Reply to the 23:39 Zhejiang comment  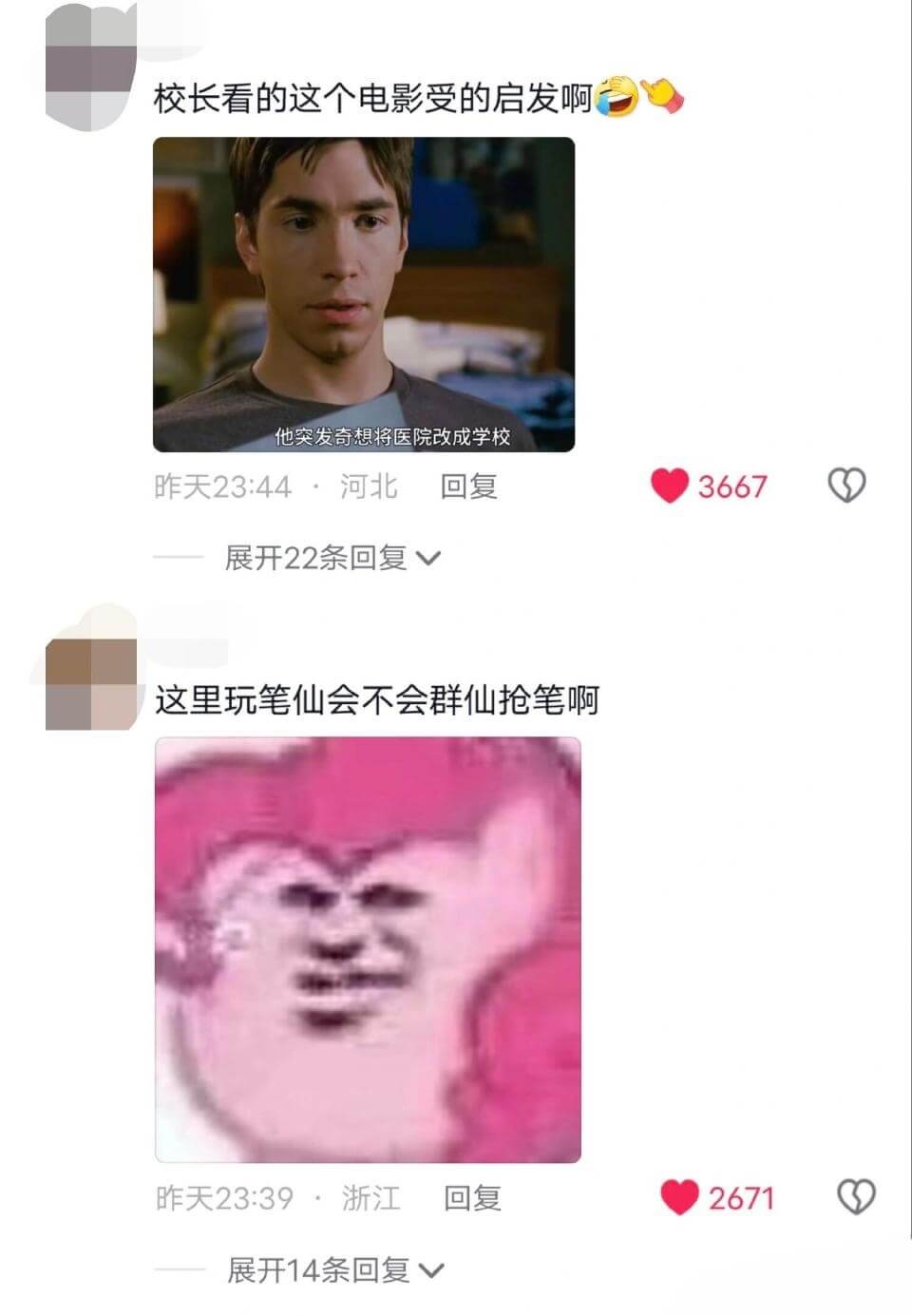pyautogui.click(x=472, y=1197)
